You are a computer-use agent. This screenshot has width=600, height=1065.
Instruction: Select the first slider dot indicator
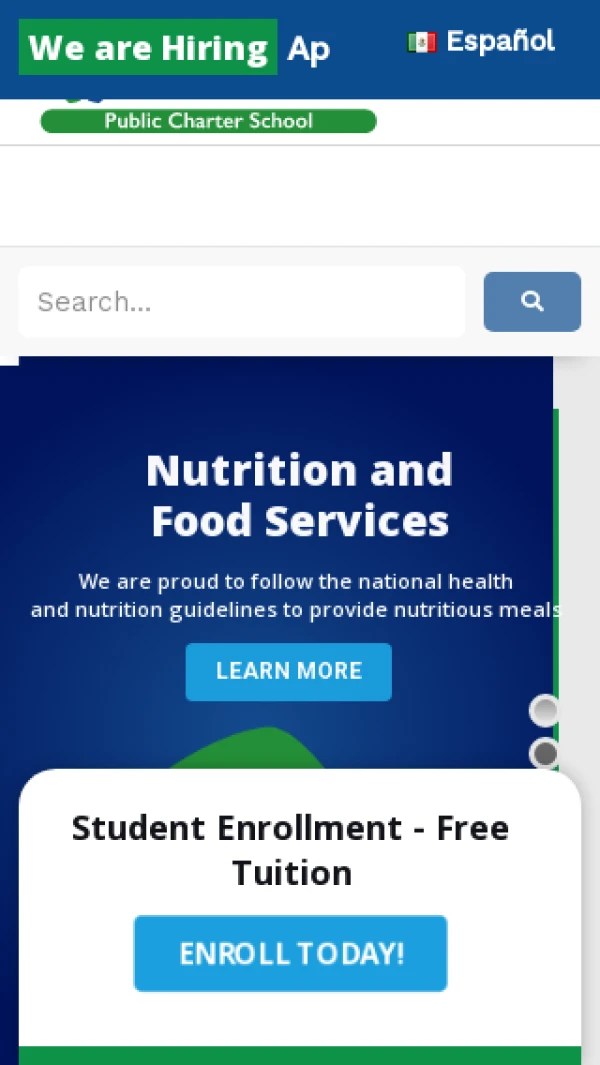tap(544, 711)
